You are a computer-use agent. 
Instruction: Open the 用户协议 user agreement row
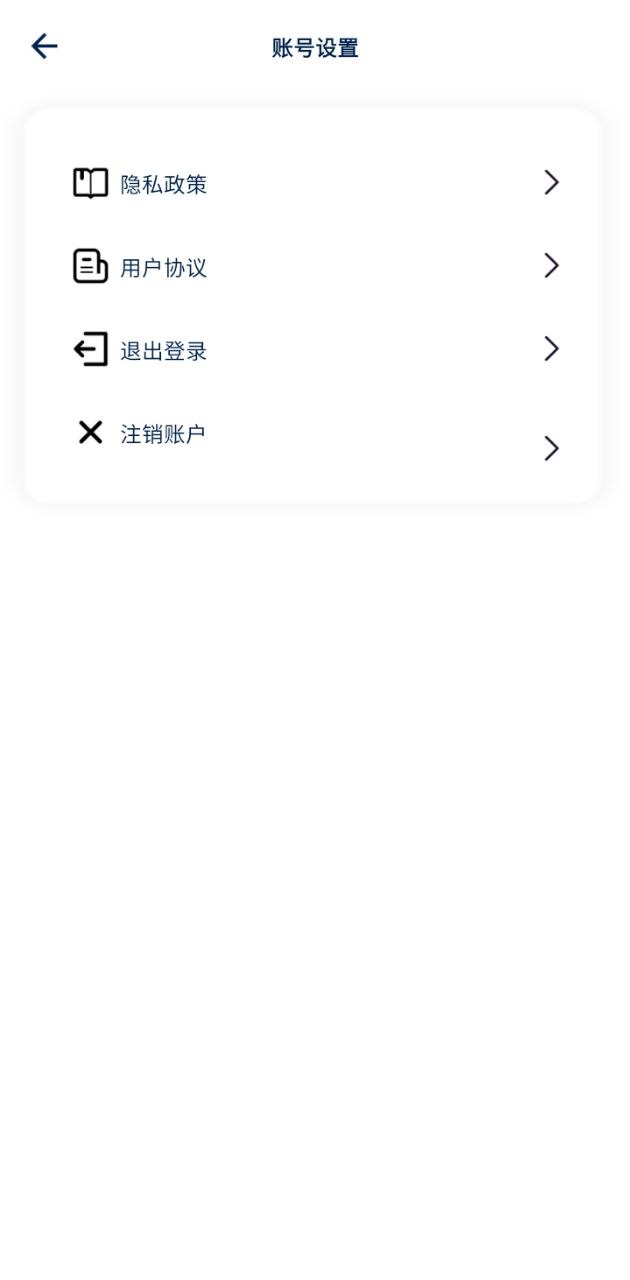(x=164, y=267)
